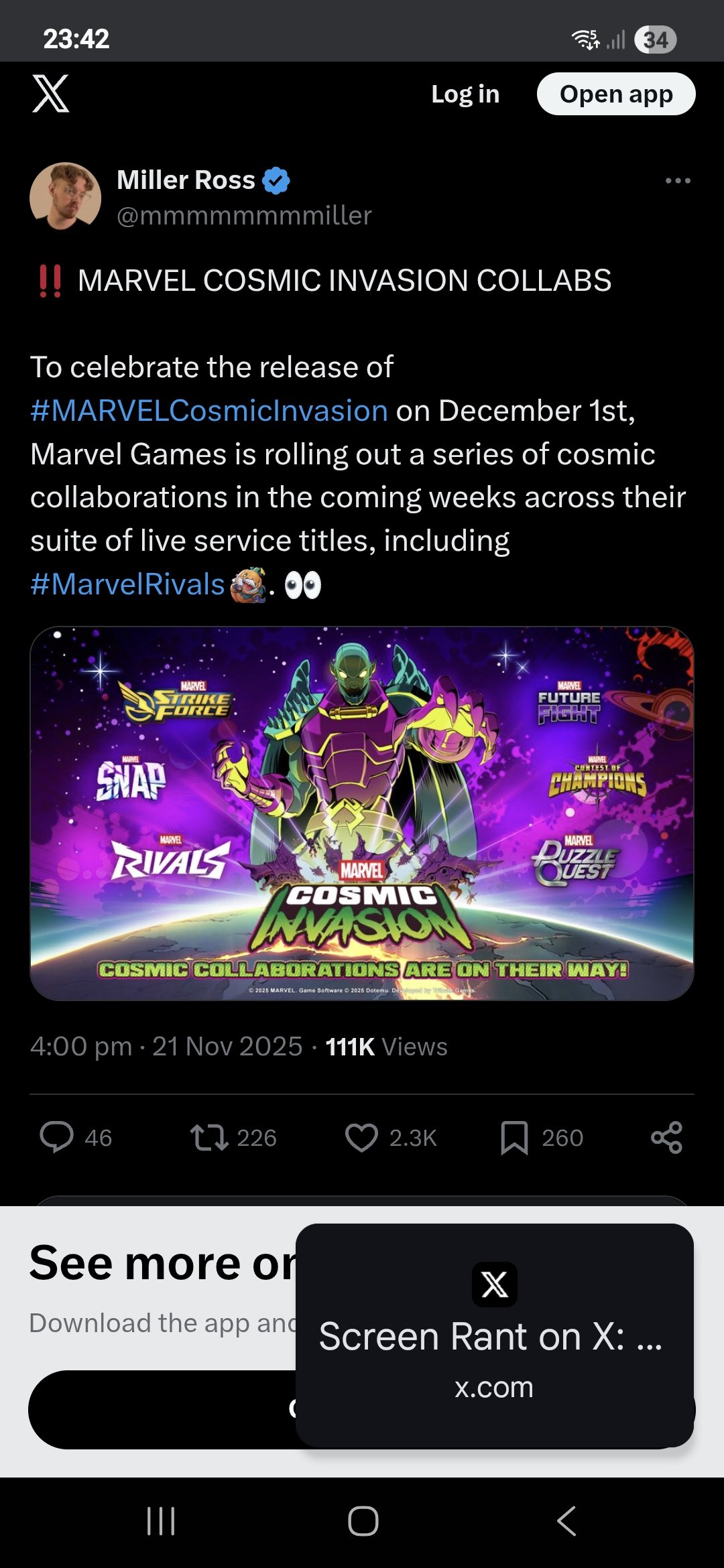Image resolution: width=724 pixels, height=1568 pixels.
Task: Bookmark Miller Ross's post
Action: tap(514, 1137)
